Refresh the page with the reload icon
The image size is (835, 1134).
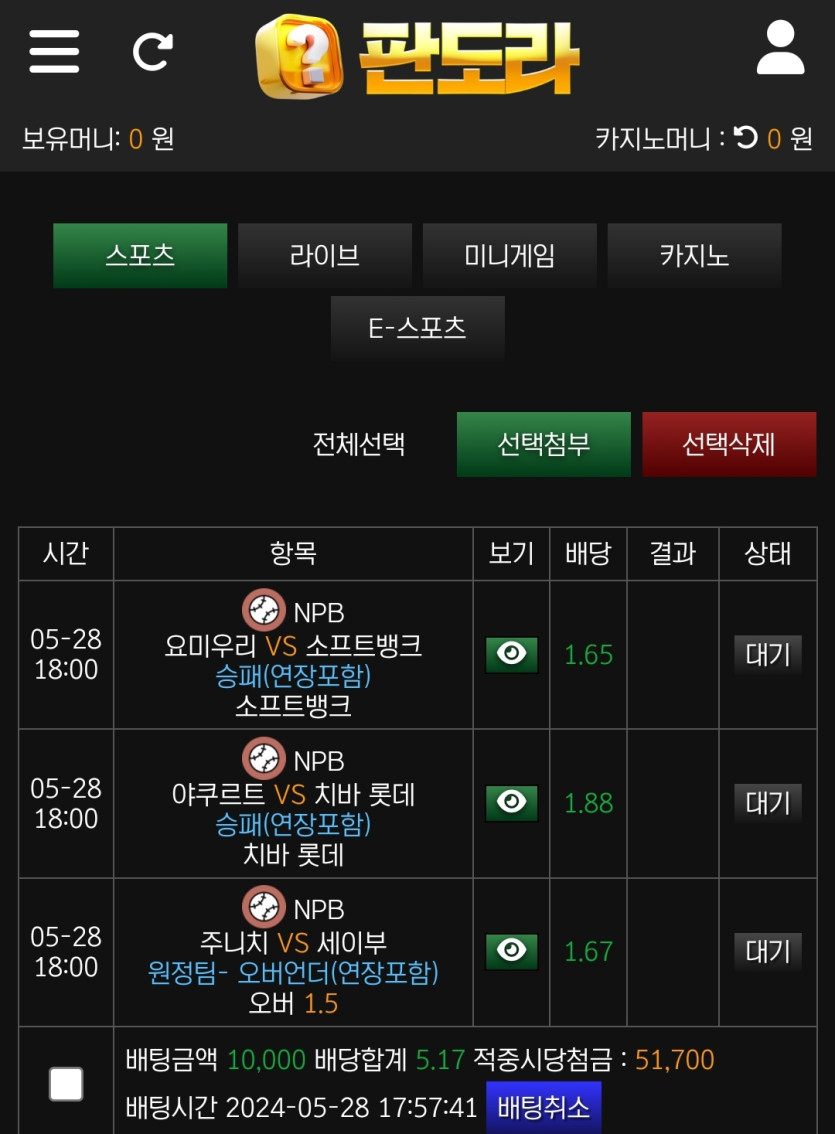(152, 50)
